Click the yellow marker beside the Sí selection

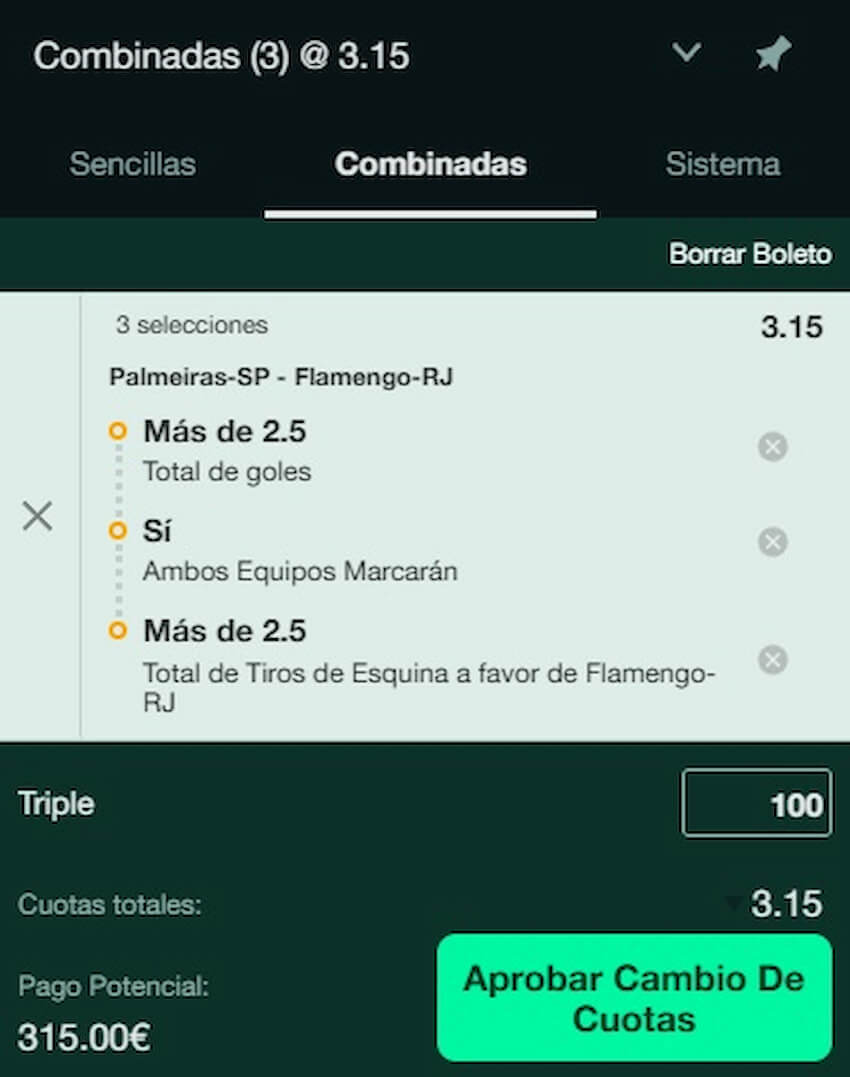coord(119,531)
